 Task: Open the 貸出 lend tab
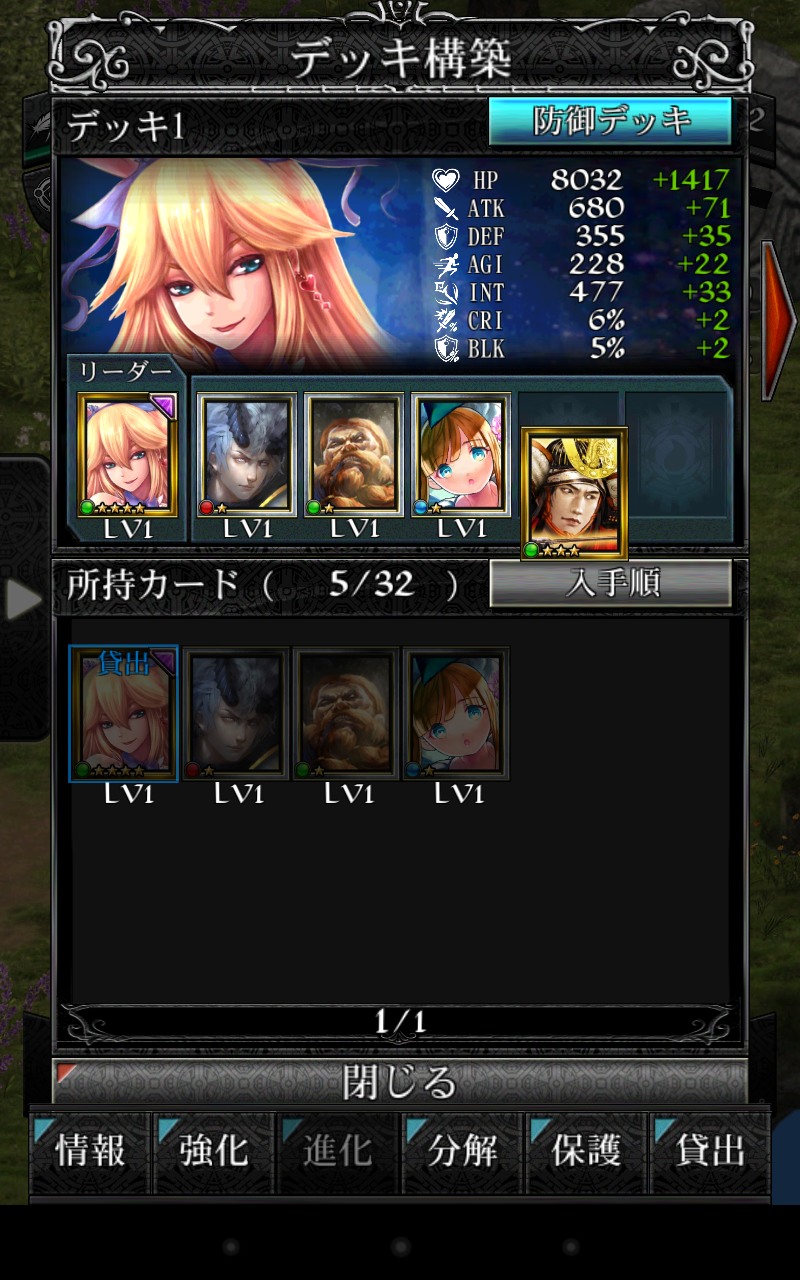[x=710, y=1151]
